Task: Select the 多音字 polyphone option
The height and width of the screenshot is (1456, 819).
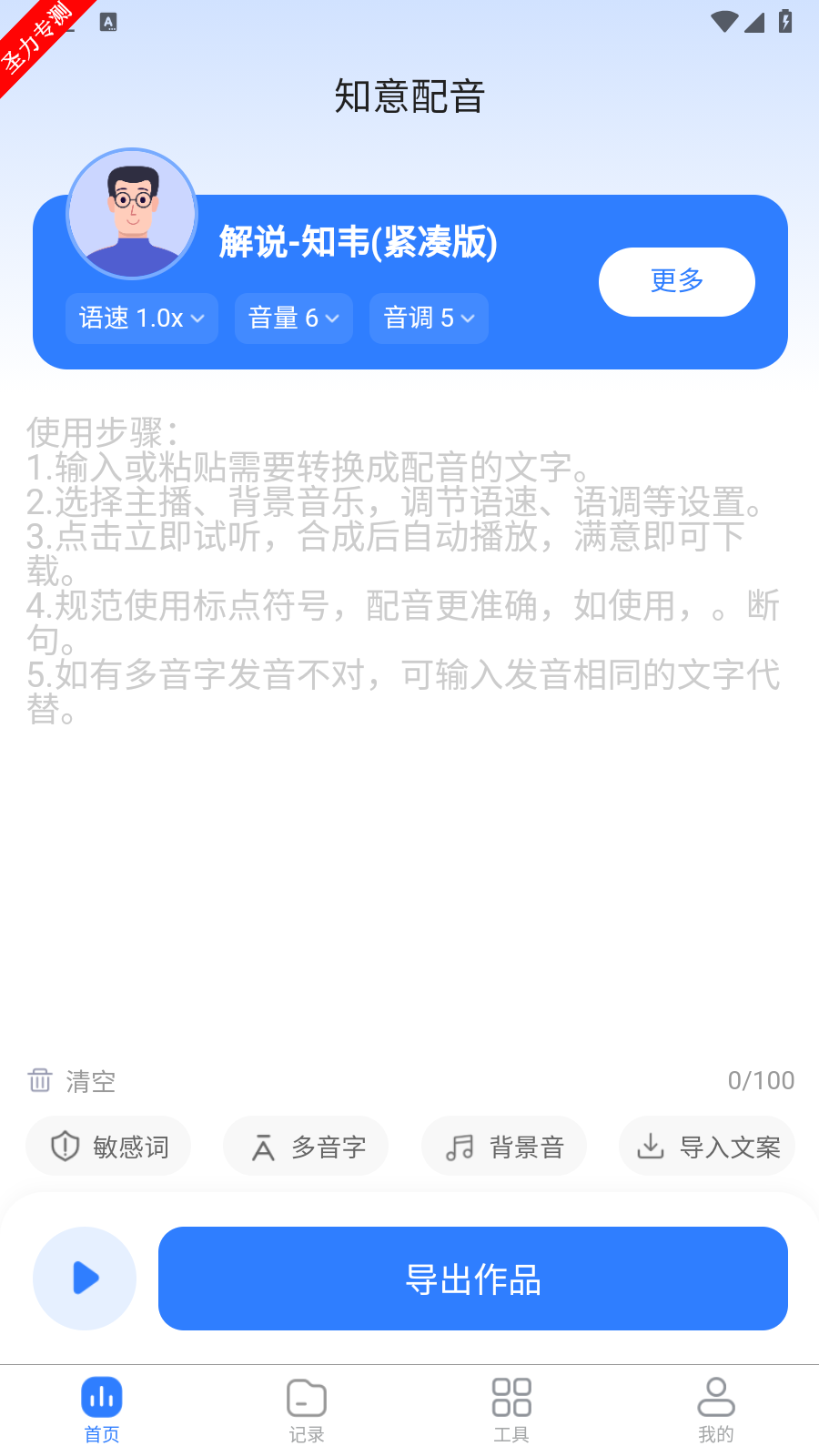Action: (x=306, y=1147)
